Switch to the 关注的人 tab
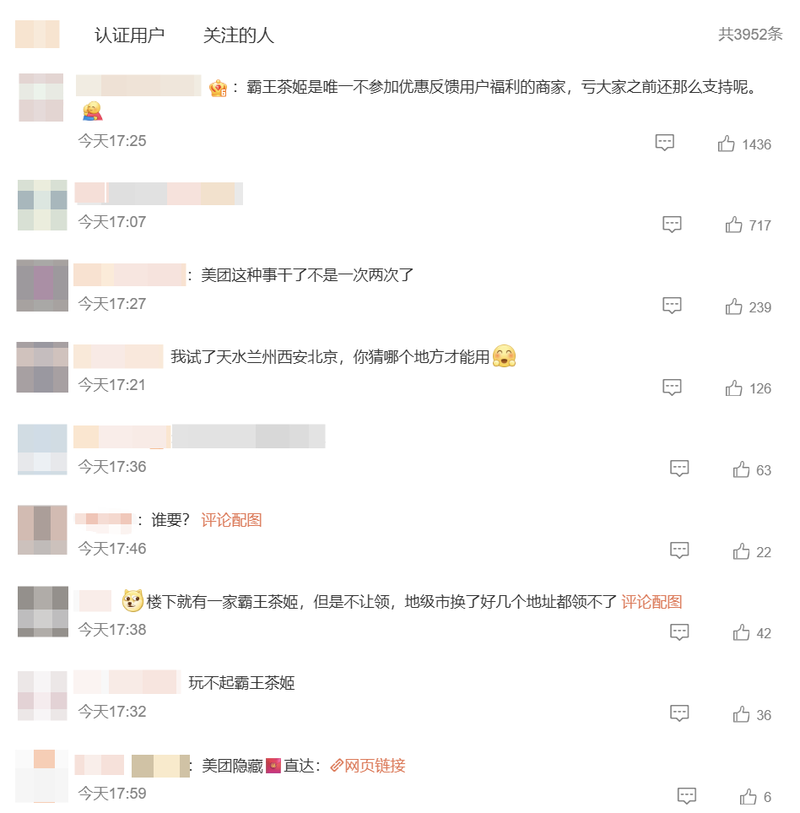 [238, 35]
